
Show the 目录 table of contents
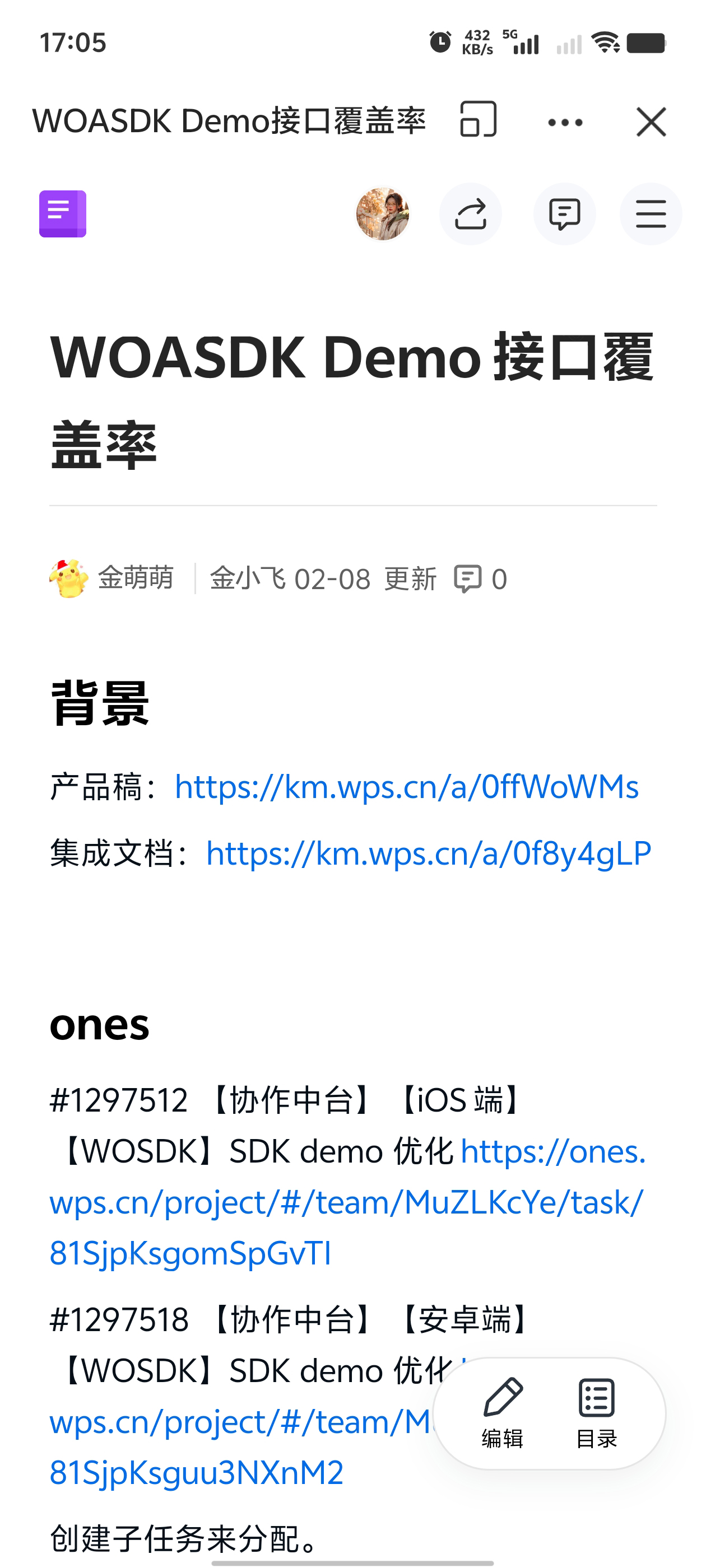(596, 1413)
